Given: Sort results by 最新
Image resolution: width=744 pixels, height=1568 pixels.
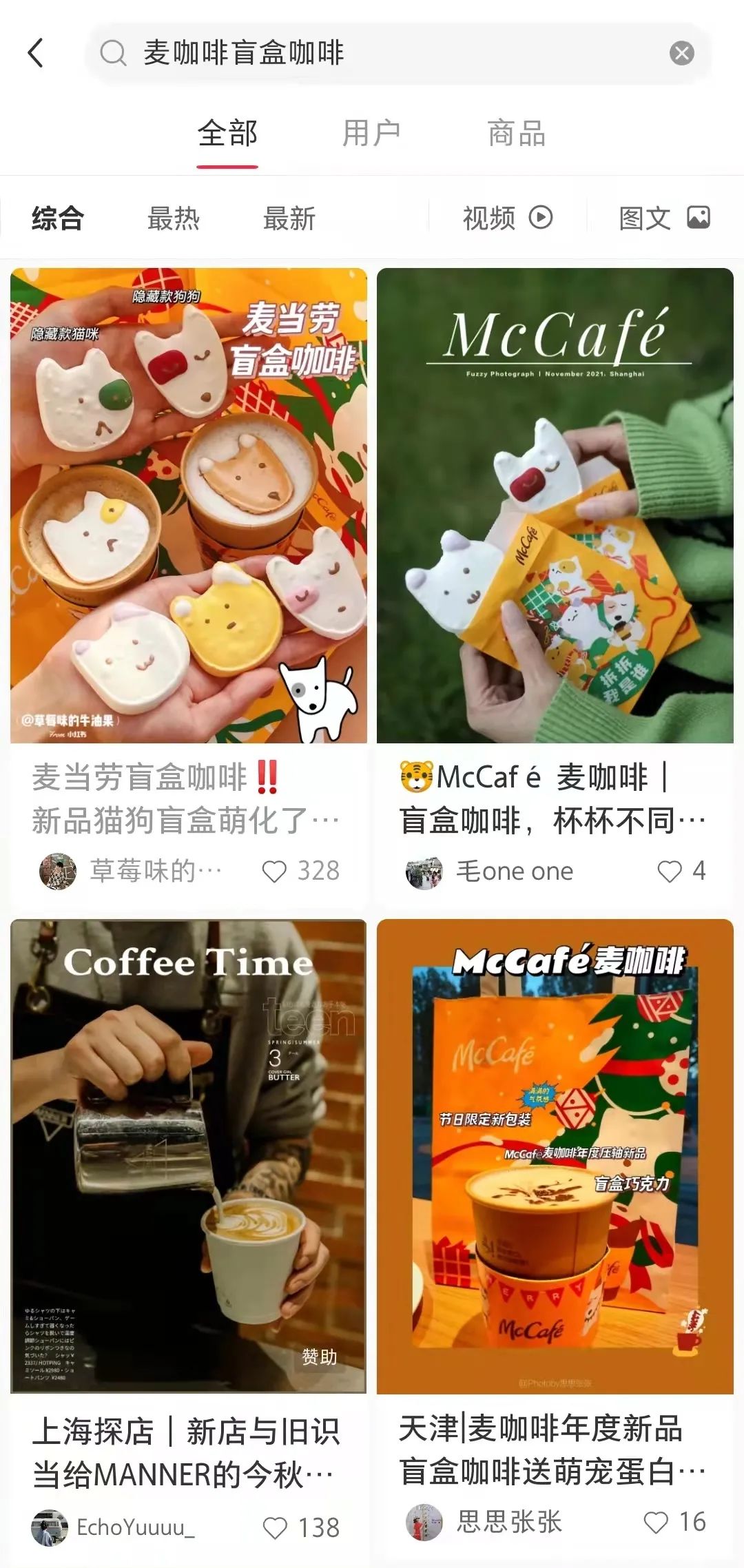Looking at the screenshot, I should (x=289, y=218).
